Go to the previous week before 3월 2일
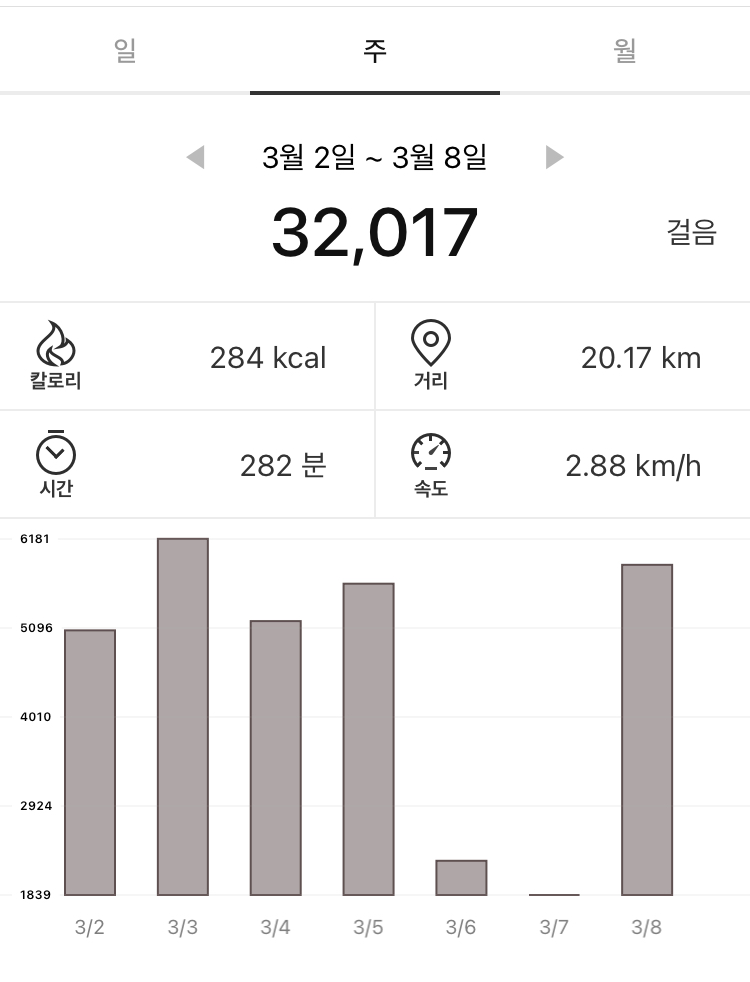 click(196, 158)
